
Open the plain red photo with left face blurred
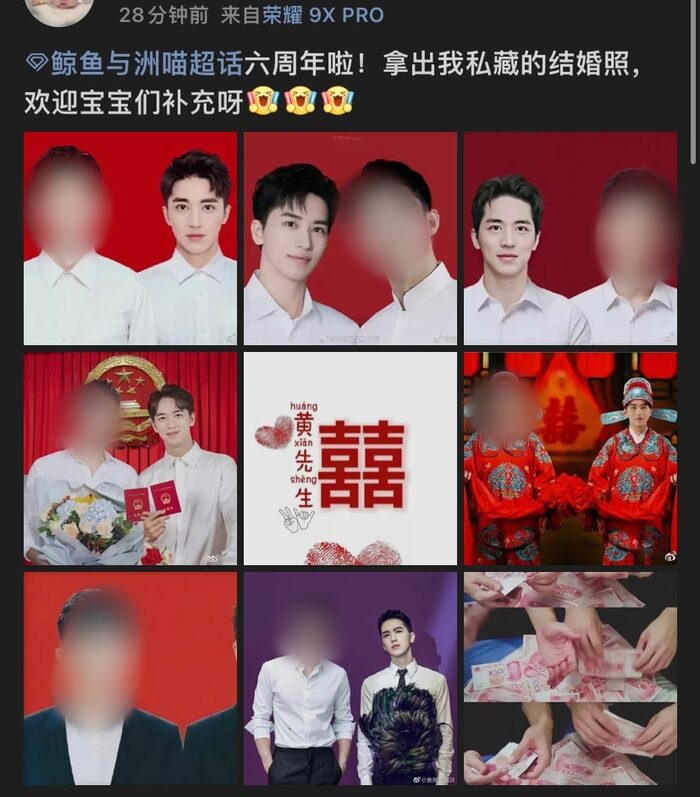(130, 238)
